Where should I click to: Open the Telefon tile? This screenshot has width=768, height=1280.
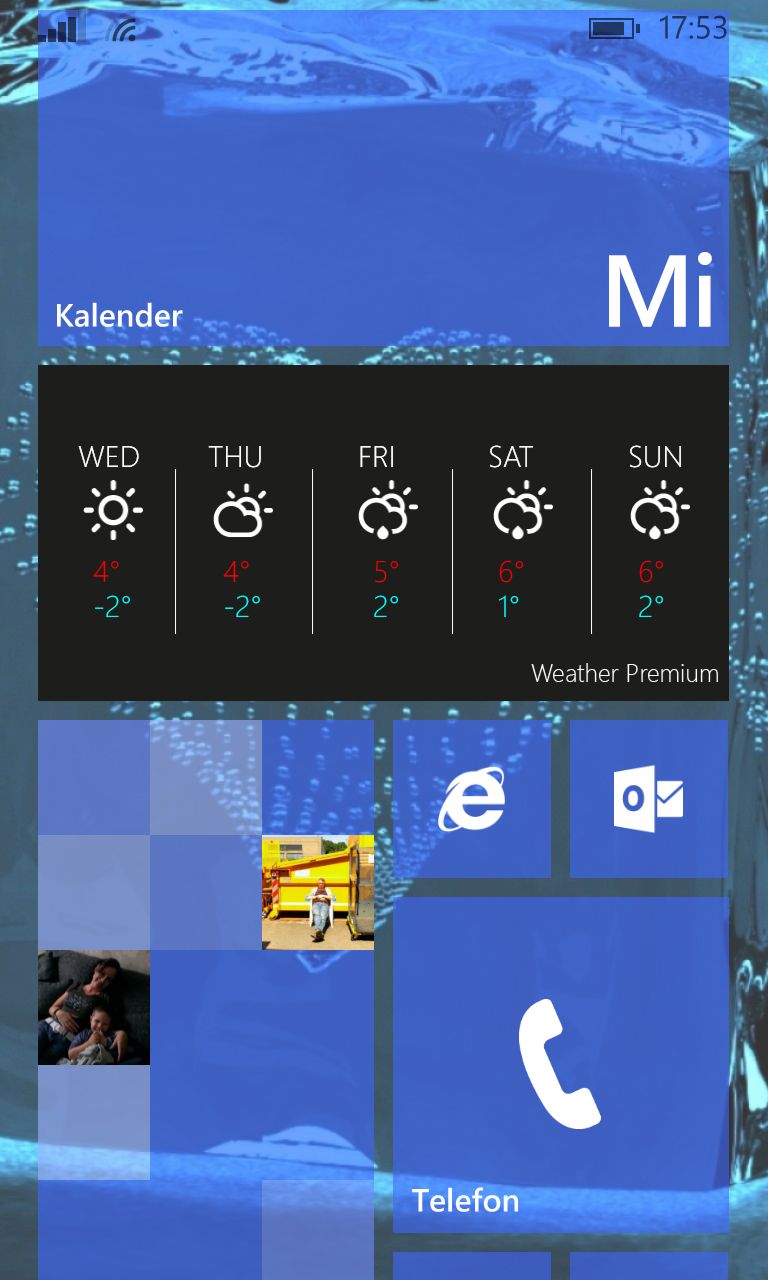(x=561, y=1065)
